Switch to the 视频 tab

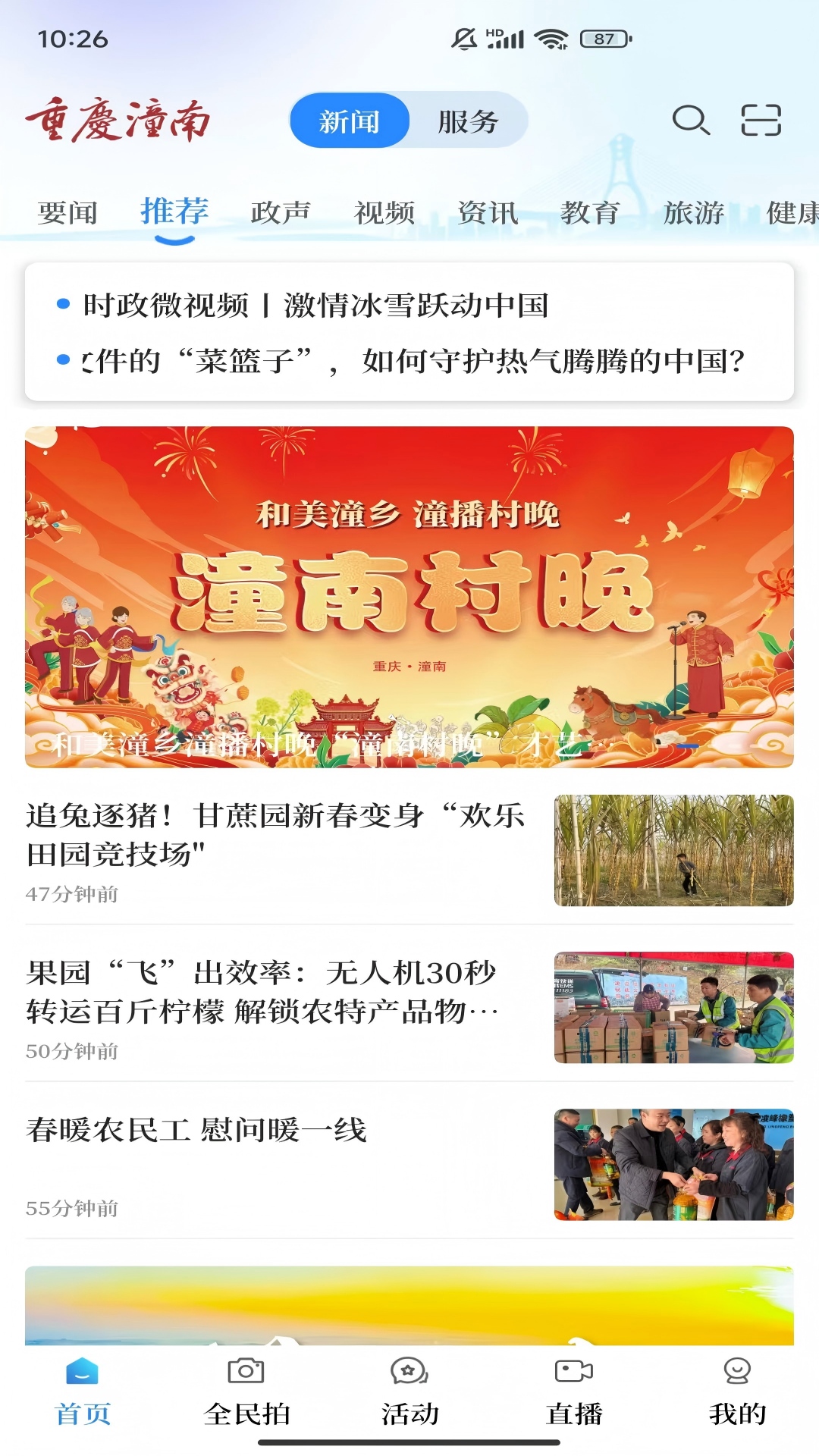[384, 212]
